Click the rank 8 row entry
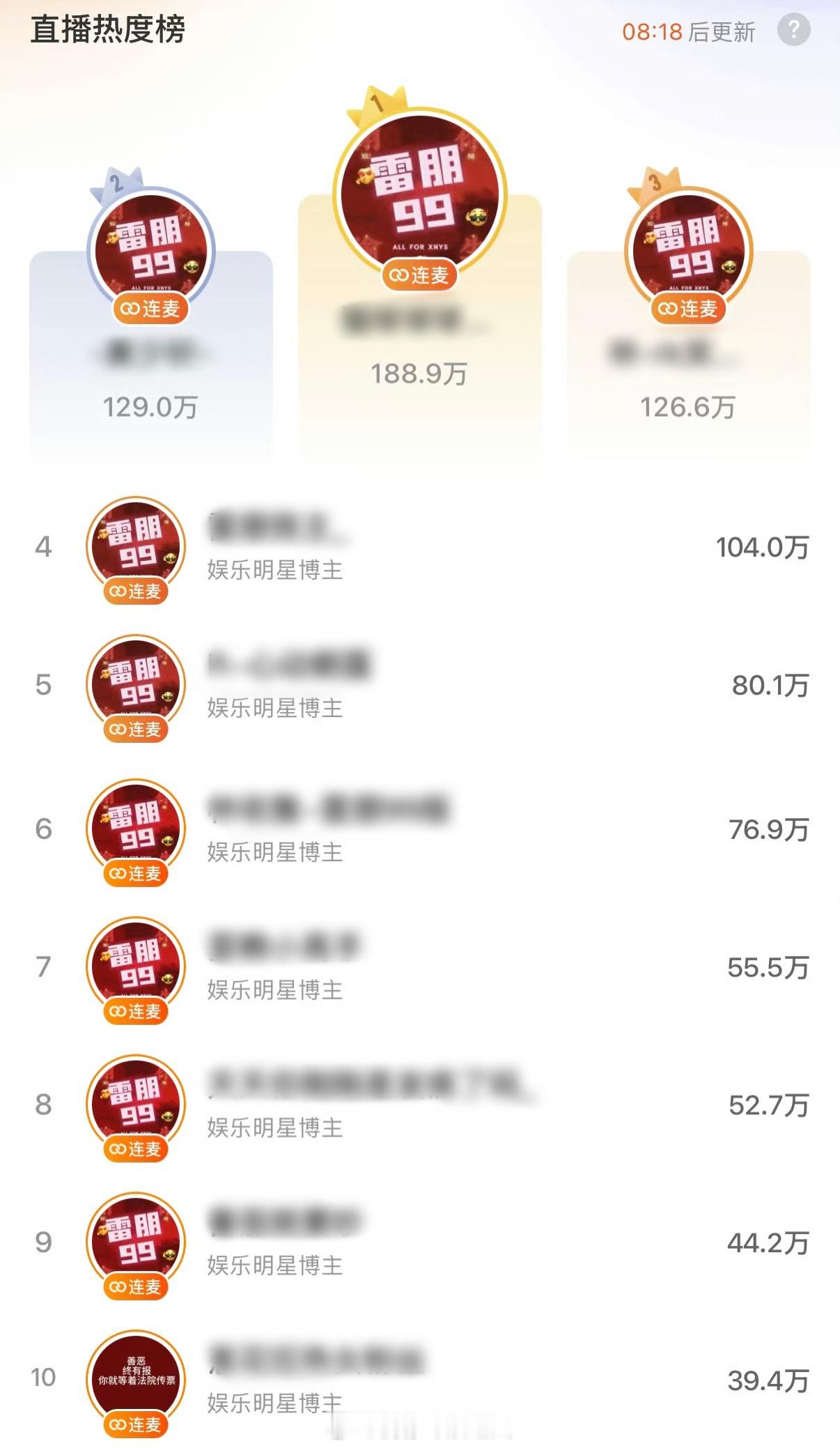Screen dimensions: 840x1448 418,1104
